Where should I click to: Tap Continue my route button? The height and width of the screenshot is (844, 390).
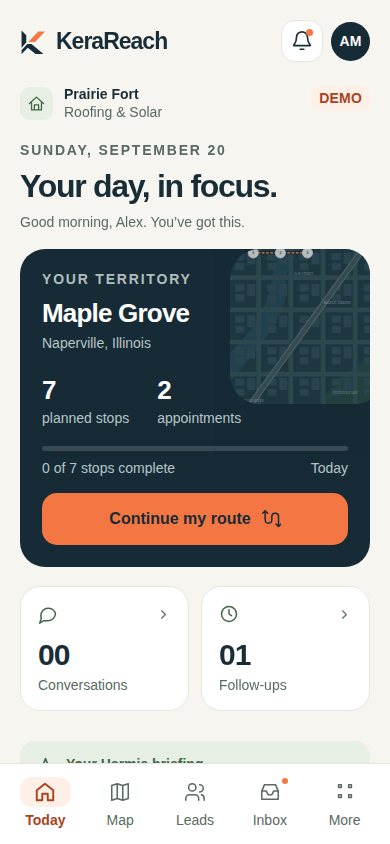[x=195, y=519]
